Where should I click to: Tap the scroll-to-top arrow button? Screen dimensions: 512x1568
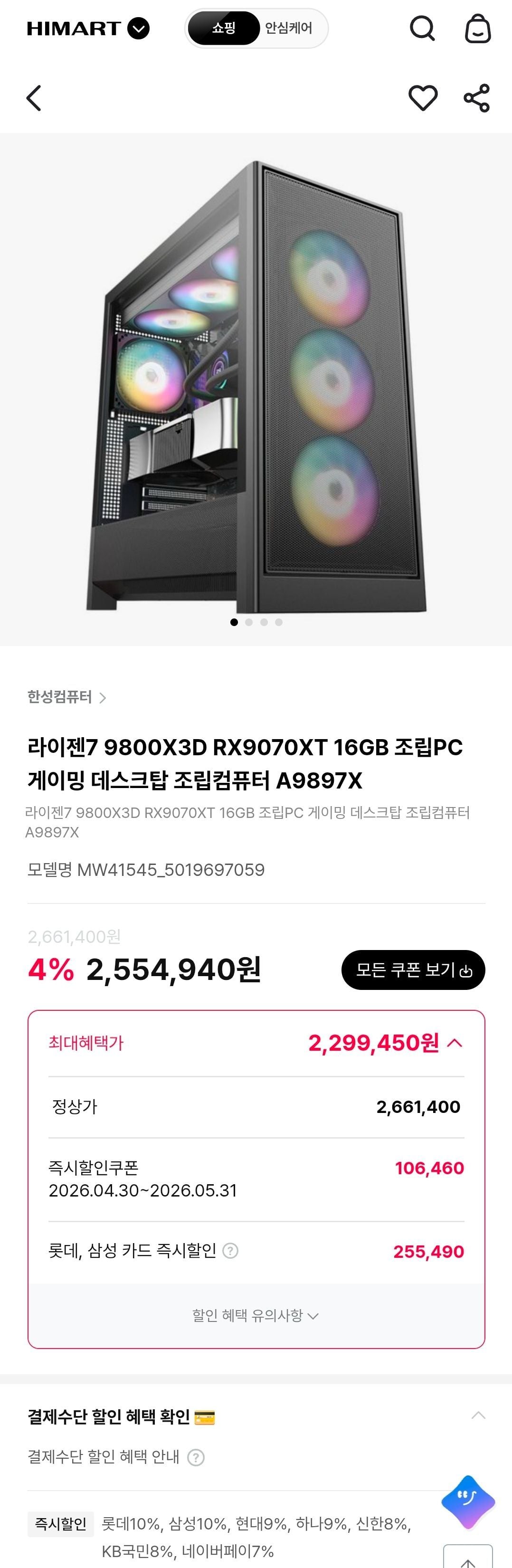[467, 1557]
